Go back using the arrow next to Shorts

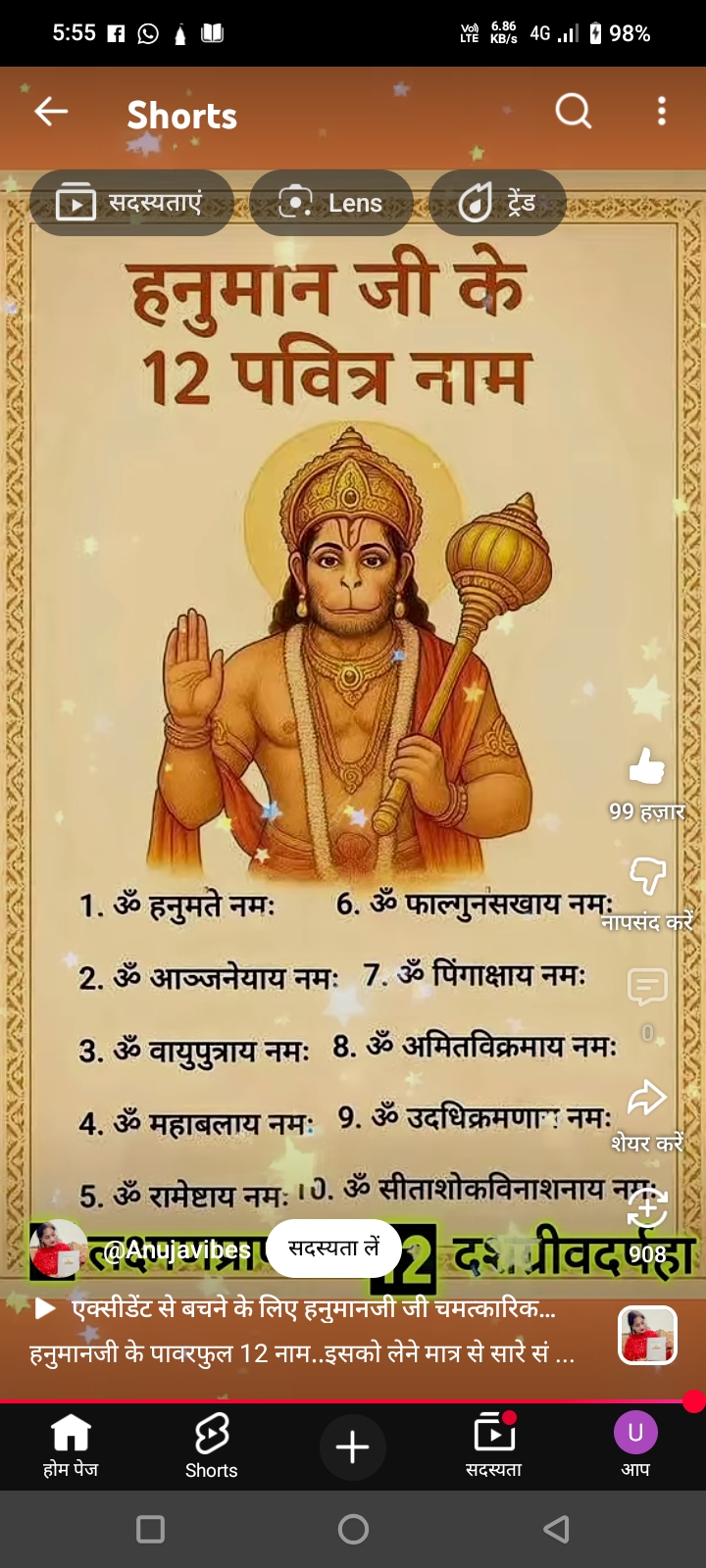[51, 113]
